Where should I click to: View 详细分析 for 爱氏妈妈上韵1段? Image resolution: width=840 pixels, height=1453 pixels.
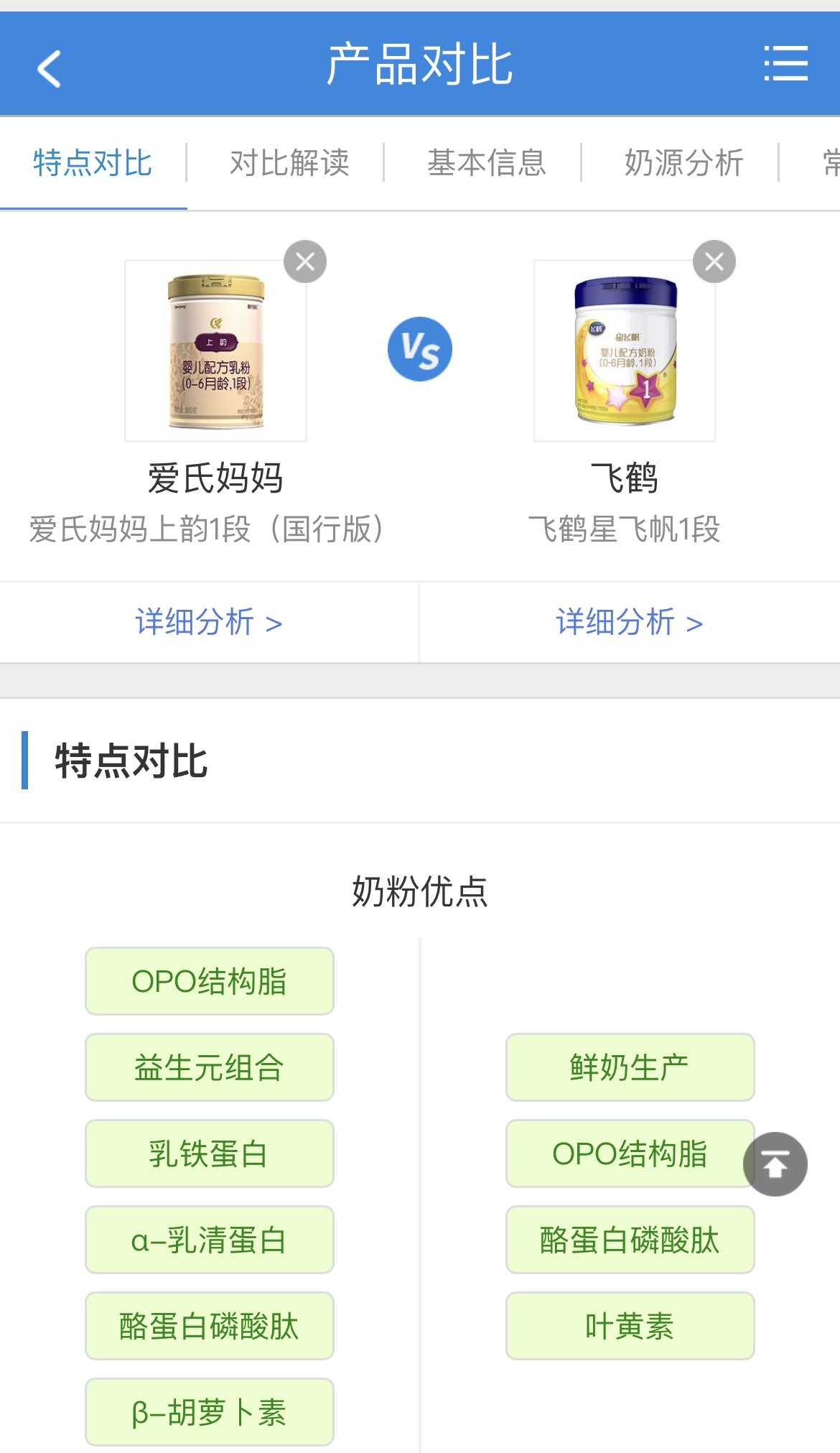[209, 622]
